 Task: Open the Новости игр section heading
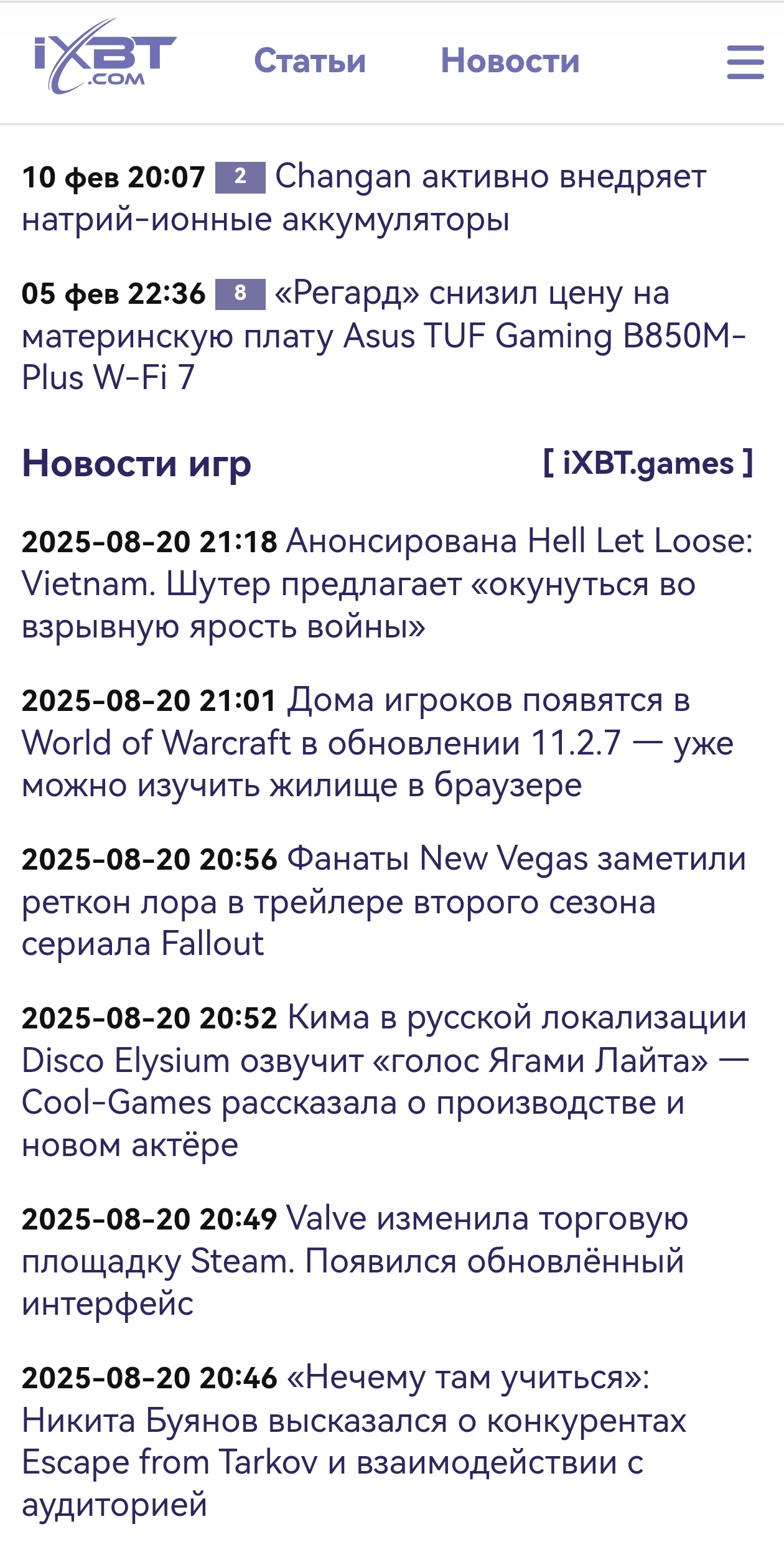[x=136, y=464]
